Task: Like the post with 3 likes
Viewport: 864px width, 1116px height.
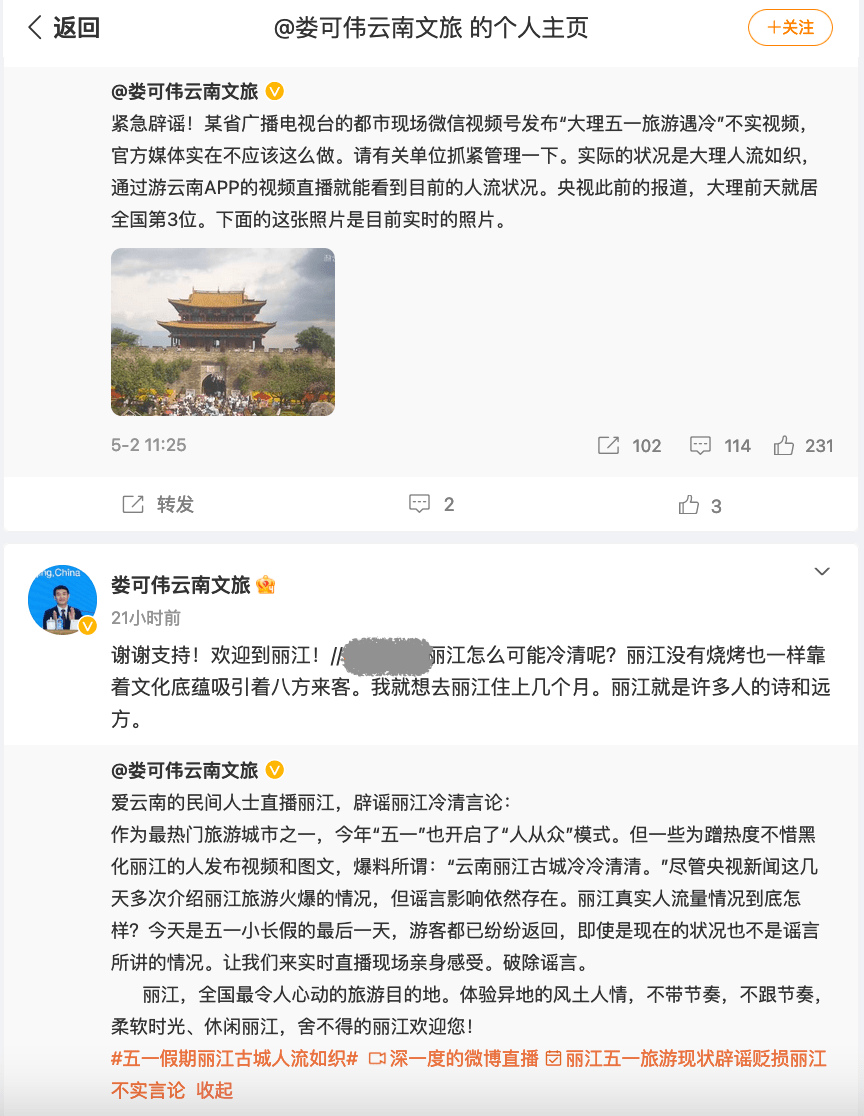Action: pyautogui.click(x=700, y=506)
